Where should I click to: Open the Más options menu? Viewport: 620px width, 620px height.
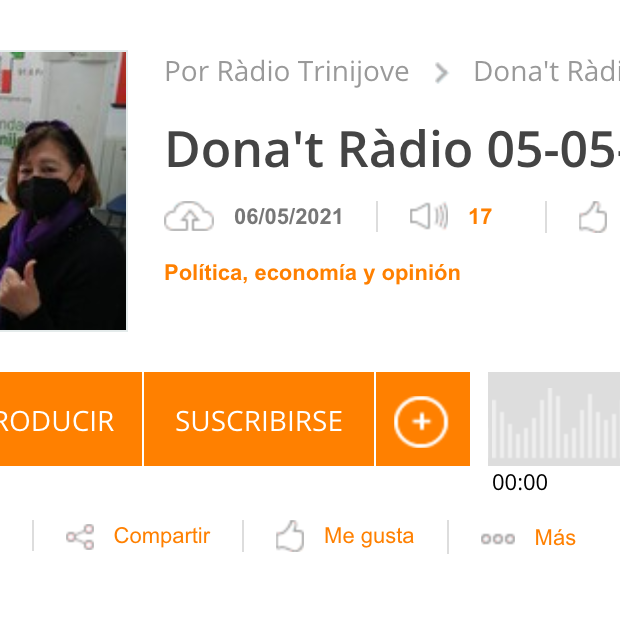pos(529,538)
